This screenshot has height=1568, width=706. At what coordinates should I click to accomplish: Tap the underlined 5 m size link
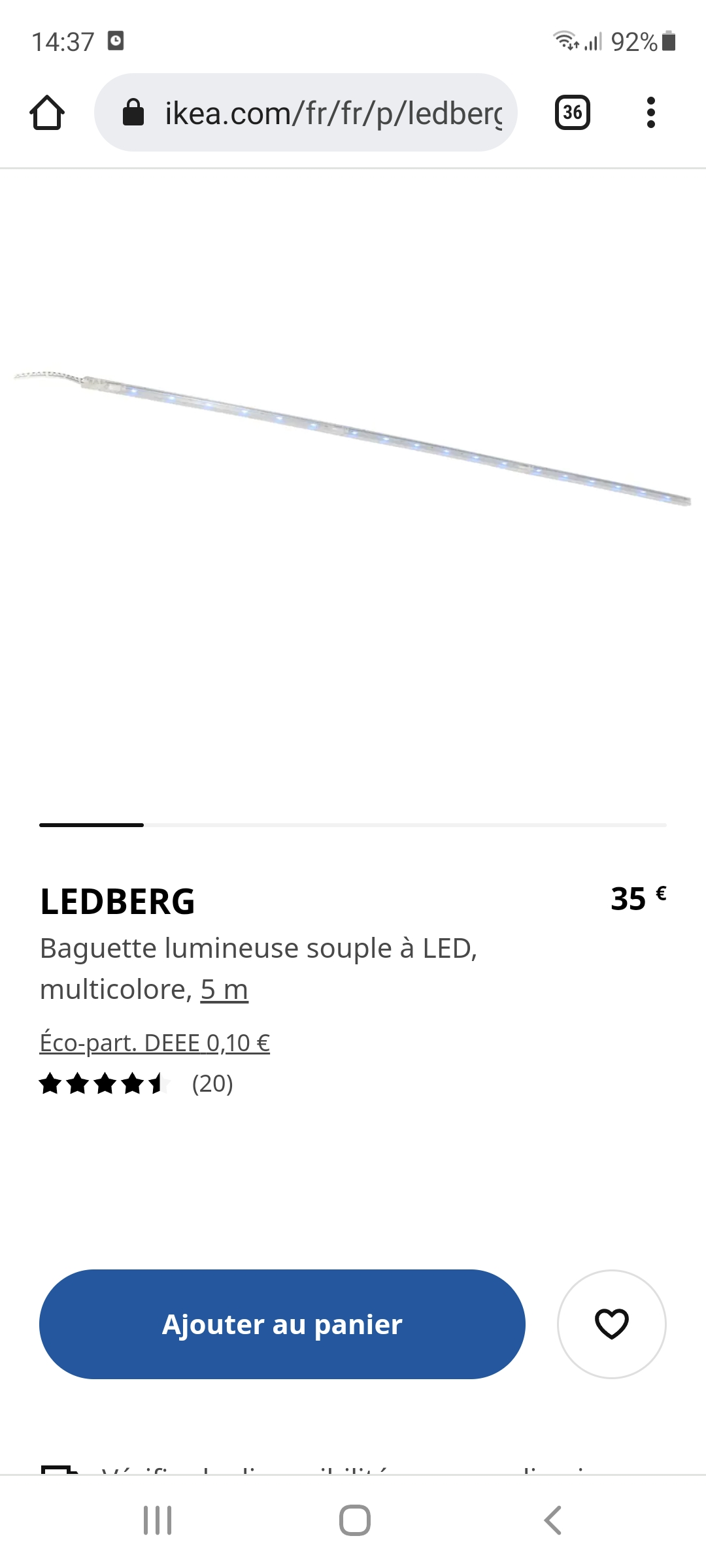(224, 990)
